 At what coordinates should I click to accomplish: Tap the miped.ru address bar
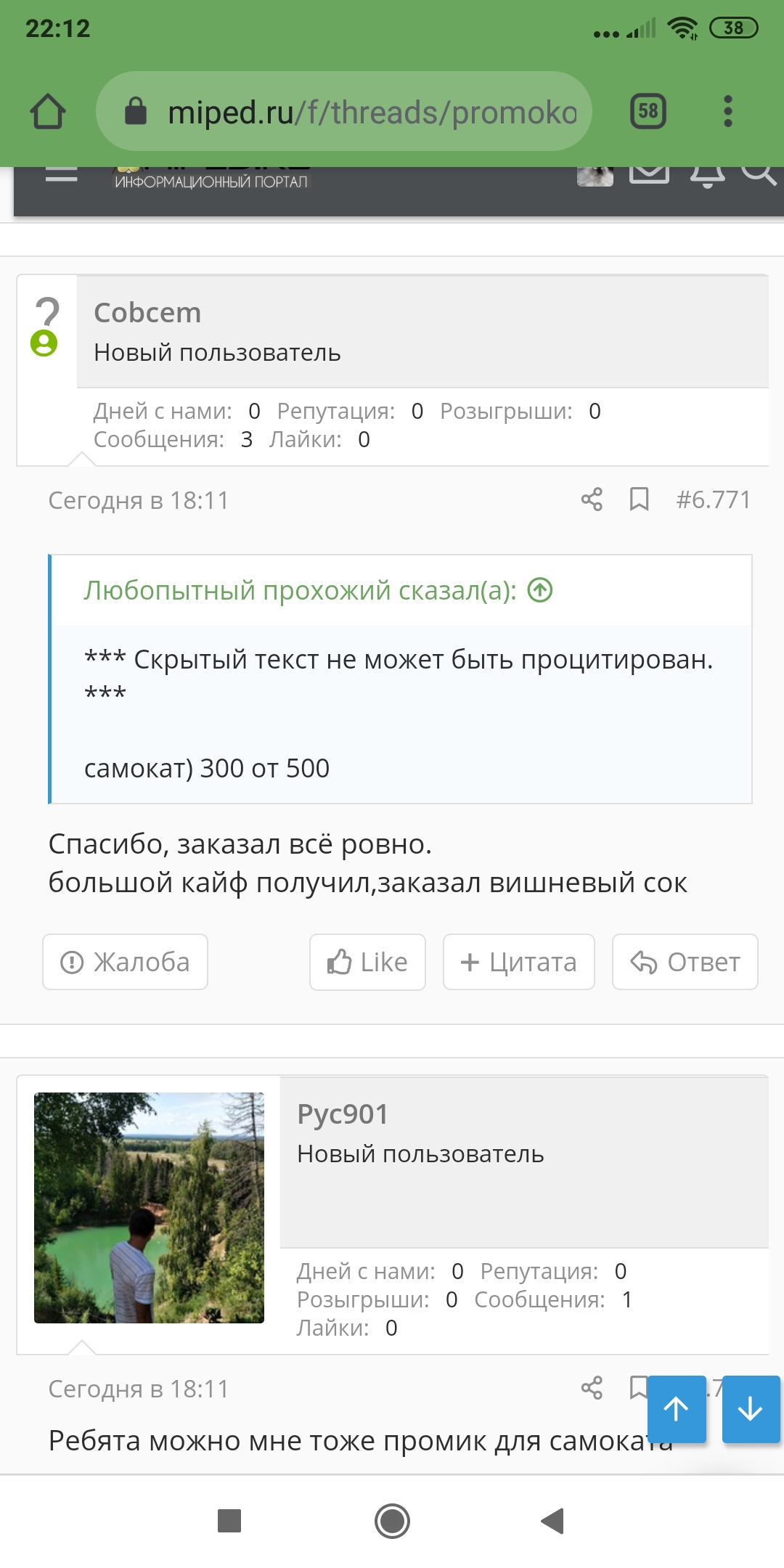[343, 112]
